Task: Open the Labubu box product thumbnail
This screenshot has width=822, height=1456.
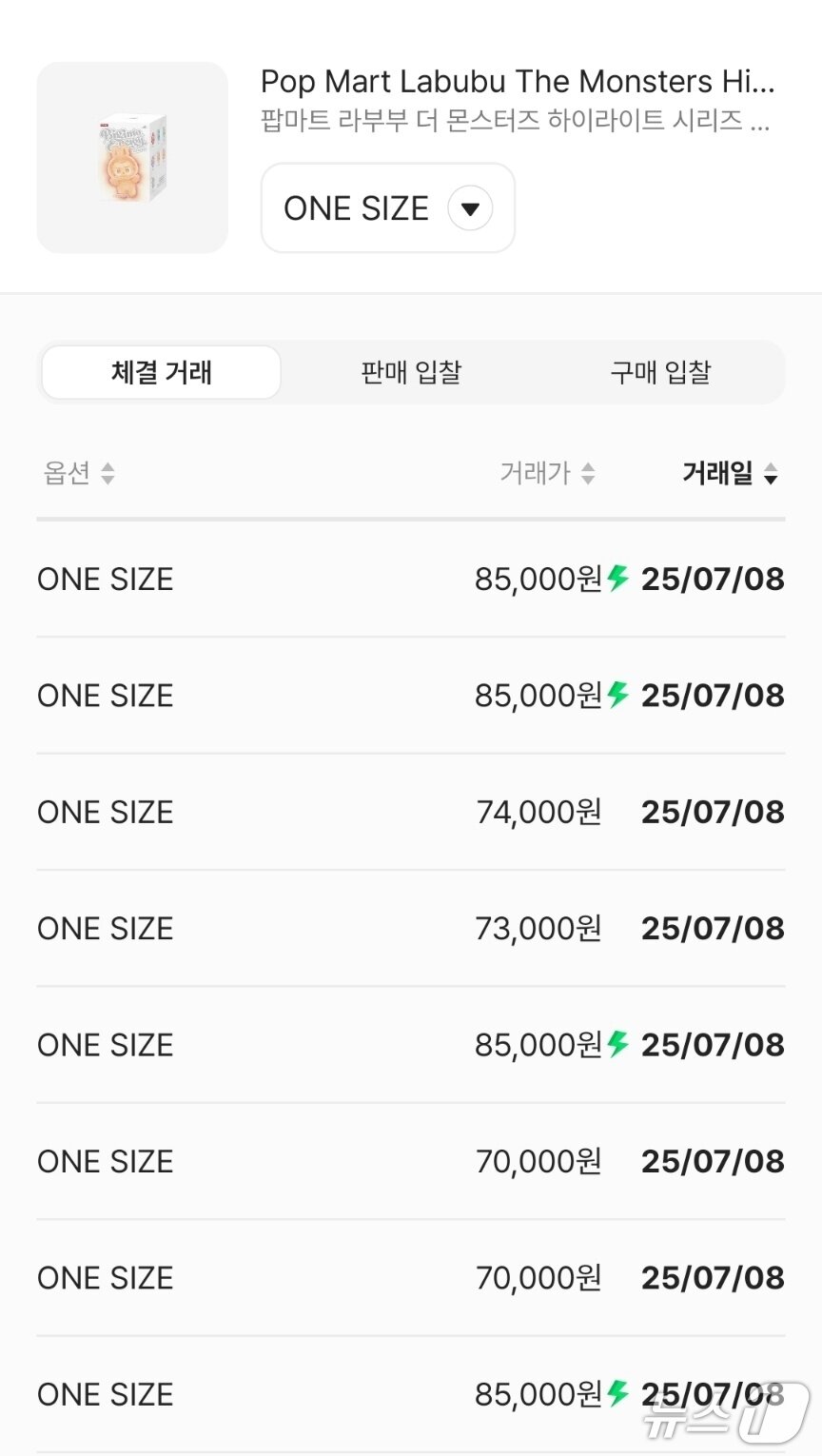Action: [132, 157]
